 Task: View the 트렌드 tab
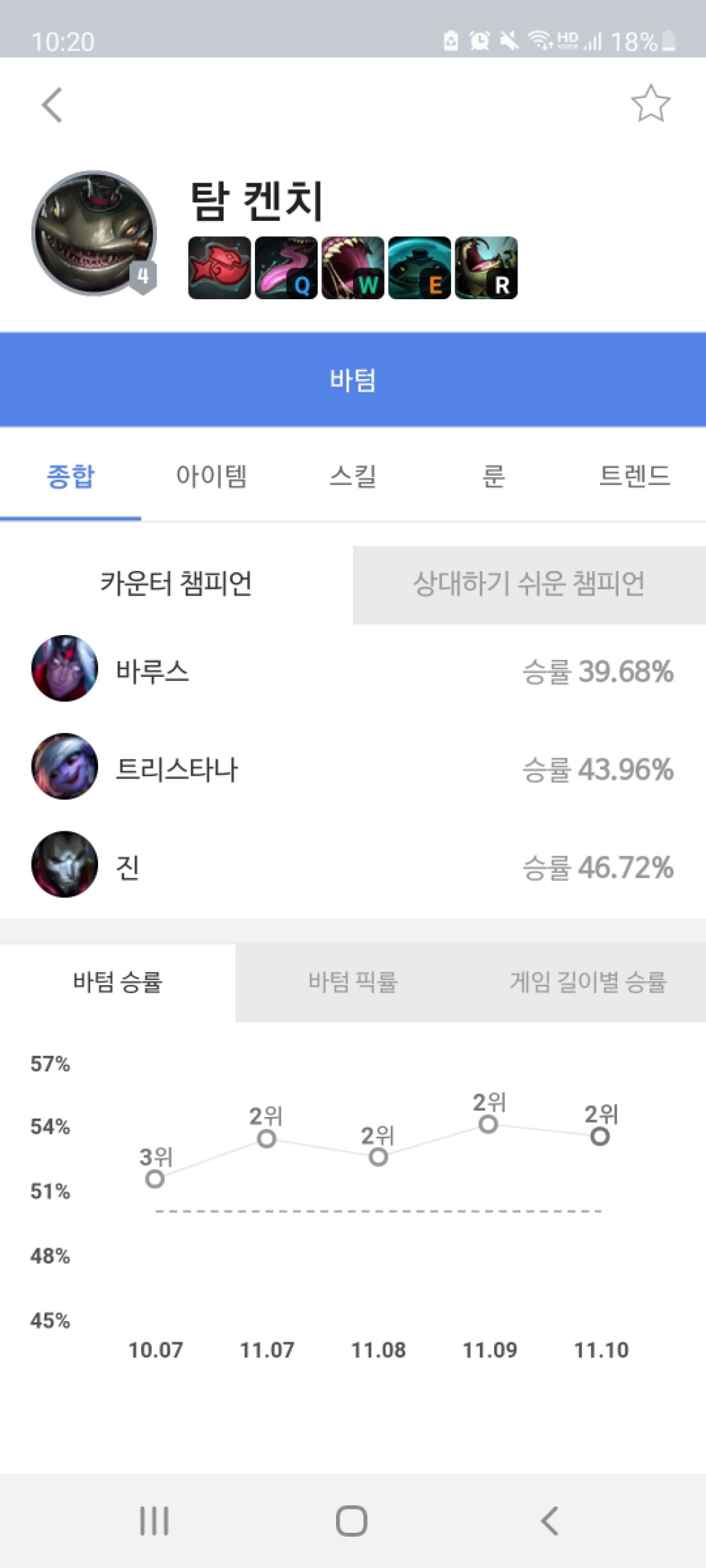tap(635, 476)
